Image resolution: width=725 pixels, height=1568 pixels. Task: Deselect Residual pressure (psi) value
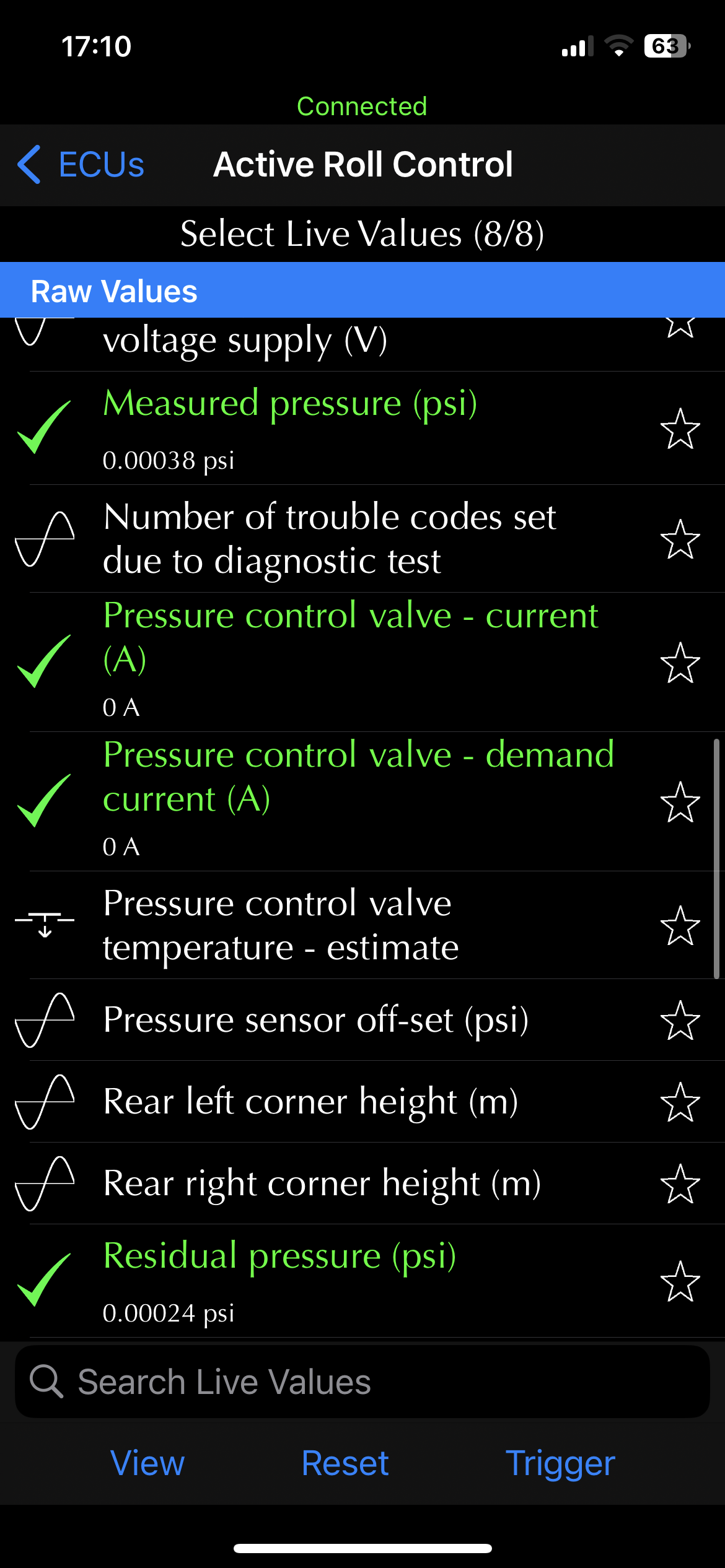click(x=362, y=1281)
